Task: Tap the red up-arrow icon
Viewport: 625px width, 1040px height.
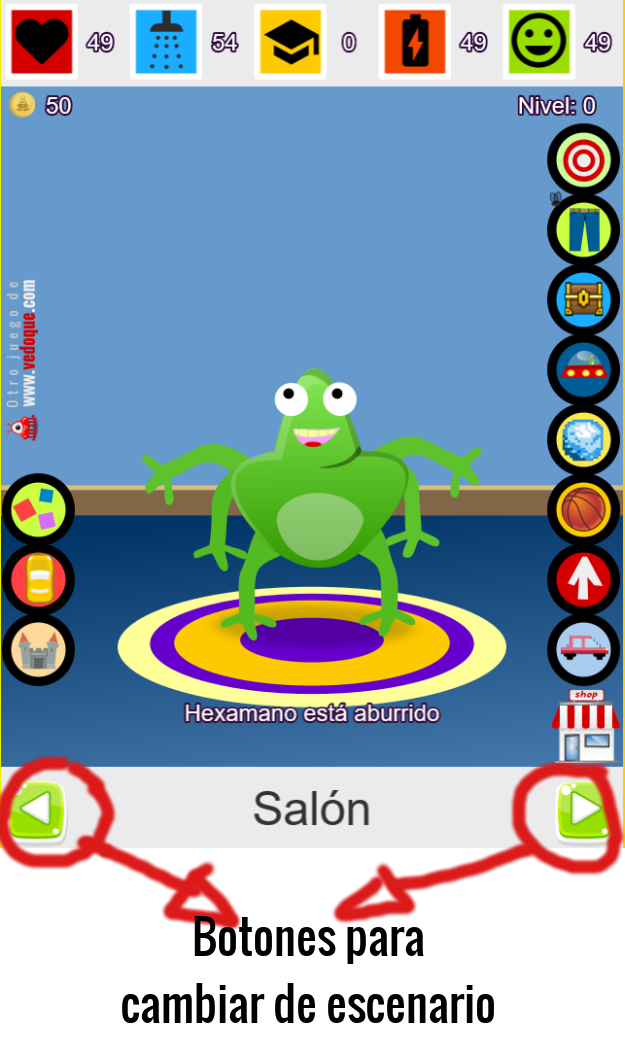Action: [583, 579]
